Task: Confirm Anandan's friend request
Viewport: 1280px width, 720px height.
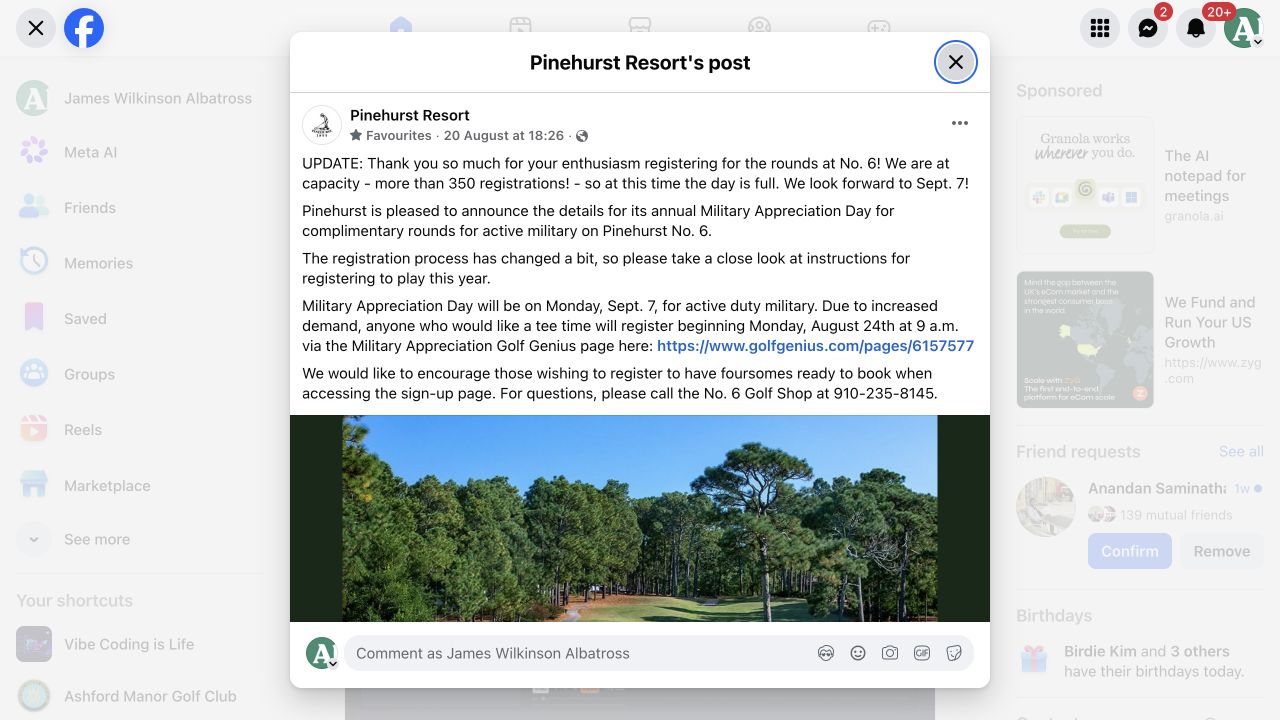Action: click(x=1130, y=551)
